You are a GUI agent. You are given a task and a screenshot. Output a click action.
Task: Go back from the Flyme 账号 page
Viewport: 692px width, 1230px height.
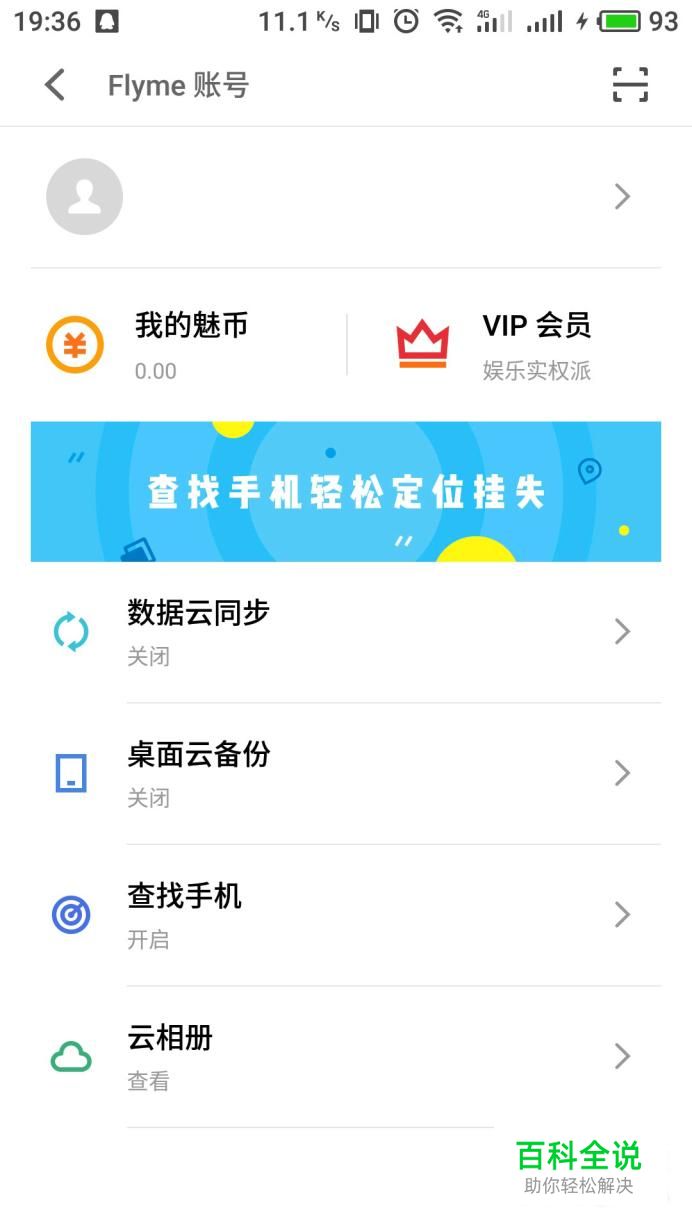click(x=55, y=85)
